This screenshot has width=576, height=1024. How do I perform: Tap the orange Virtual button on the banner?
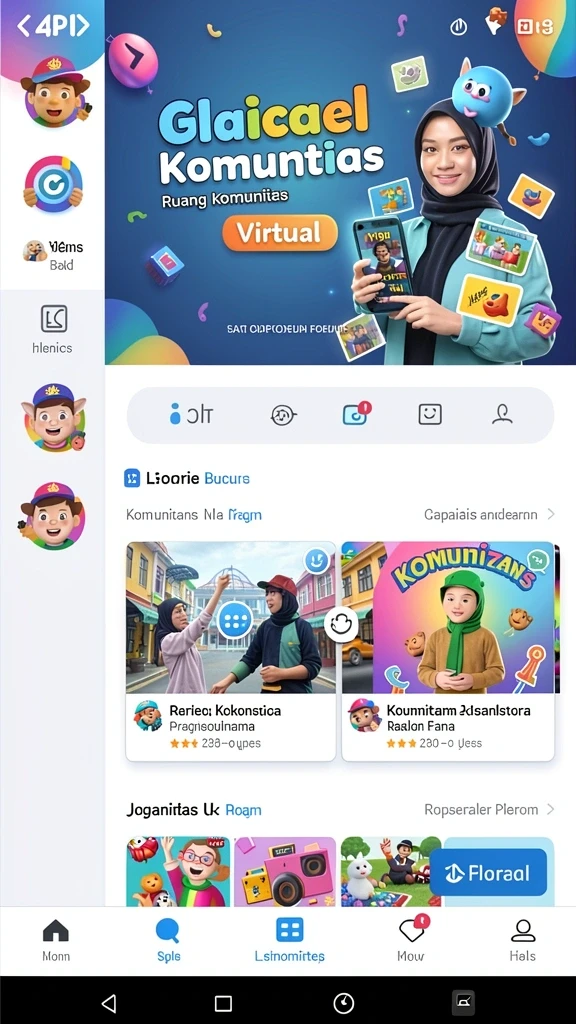[280, 233]
